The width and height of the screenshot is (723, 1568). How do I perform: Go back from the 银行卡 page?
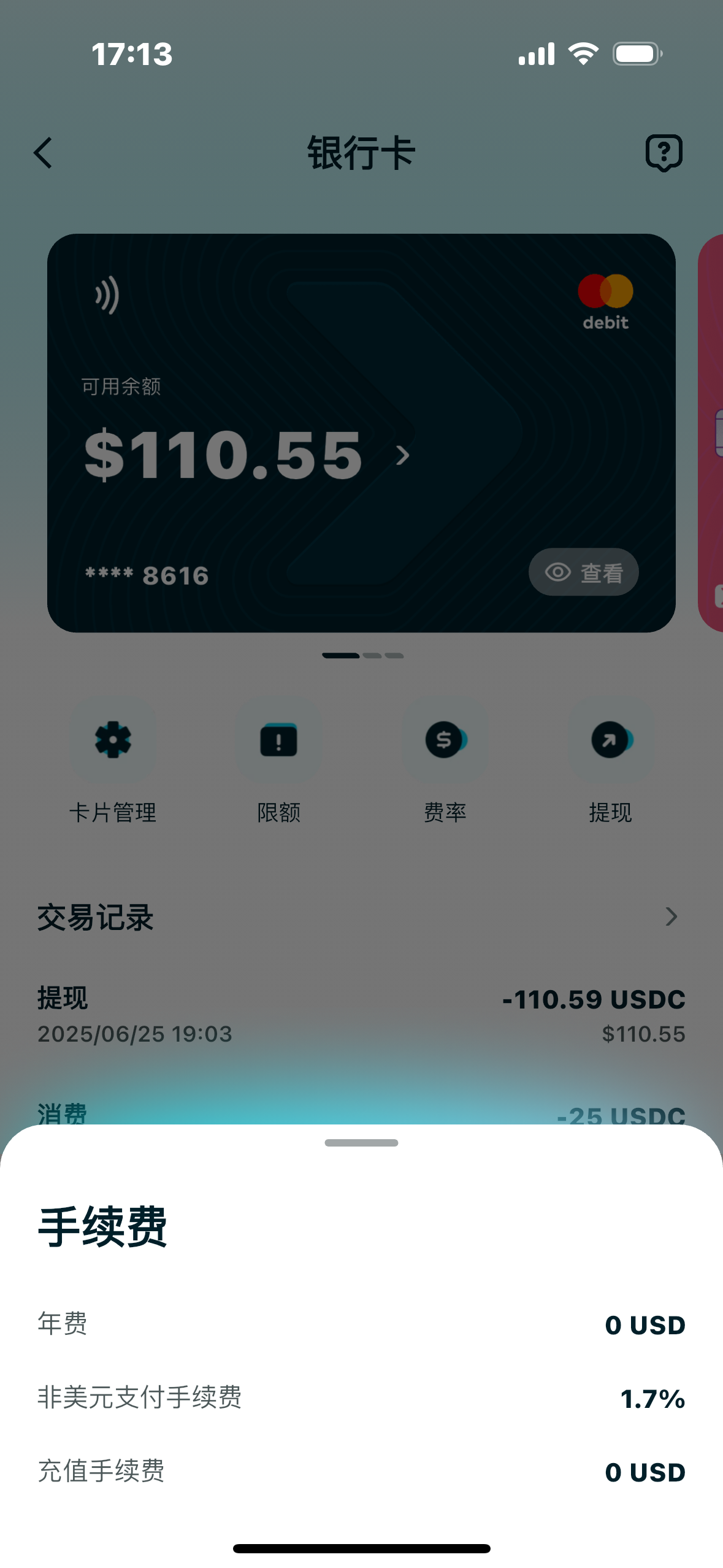click(x=43, y=153)
